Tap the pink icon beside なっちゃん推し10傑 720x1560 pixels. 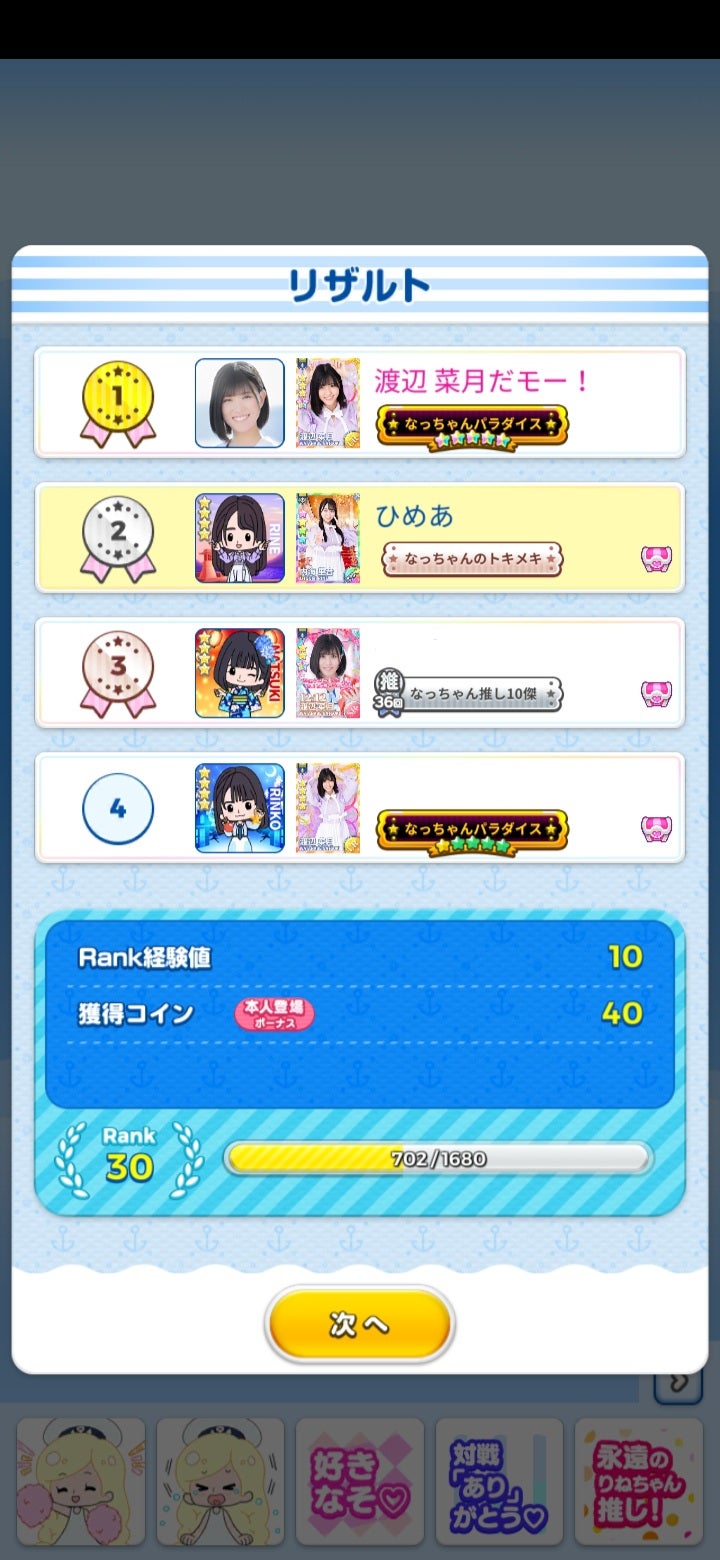tap(656, 693)
